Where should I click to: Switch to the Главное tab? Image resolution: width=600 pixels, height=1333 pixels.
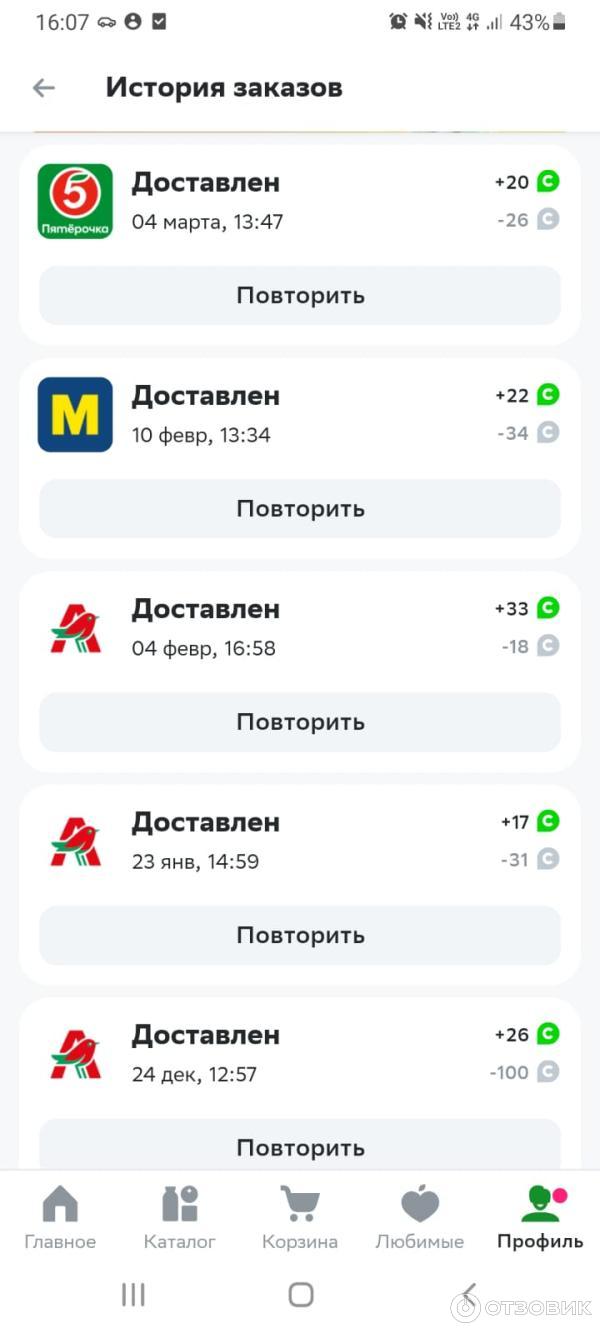pyautogui.click(x=60, y=1217)
